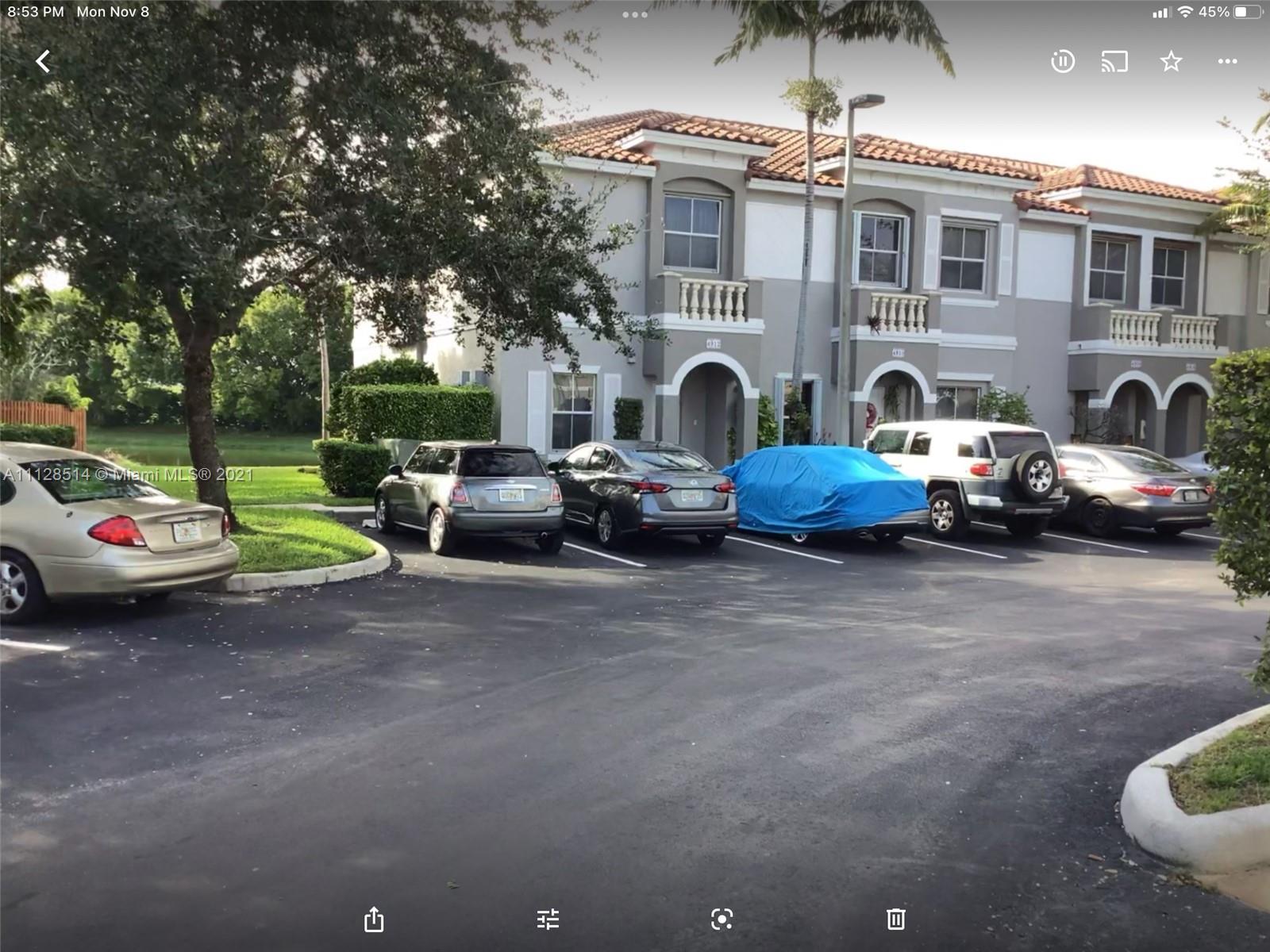This screenshot has width=1270, height=952.
Task: Go back to the photo library
Action: (x=43, y=61)
